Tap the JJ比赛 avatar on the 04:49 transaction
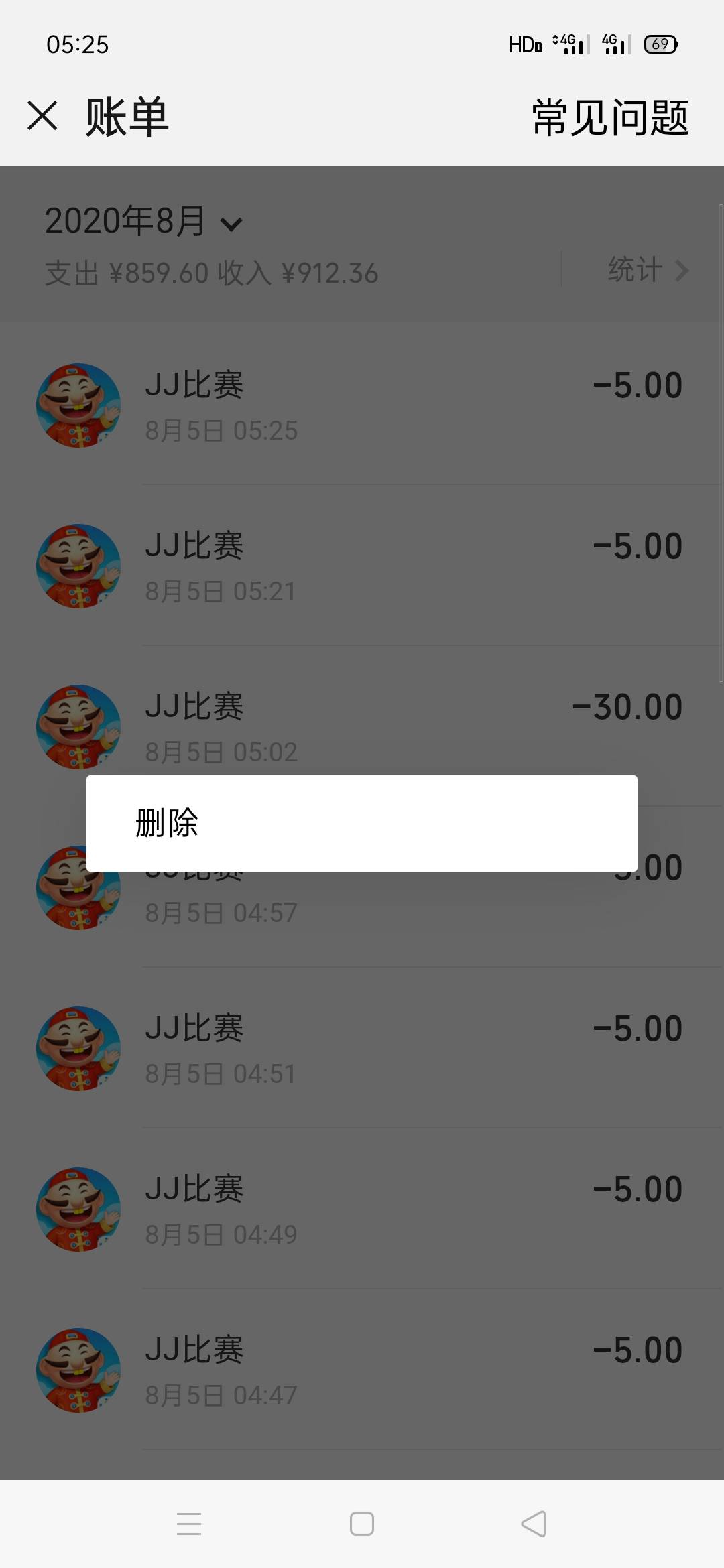The height and width of the screenshot is (1568, 724). [77, 1210]
